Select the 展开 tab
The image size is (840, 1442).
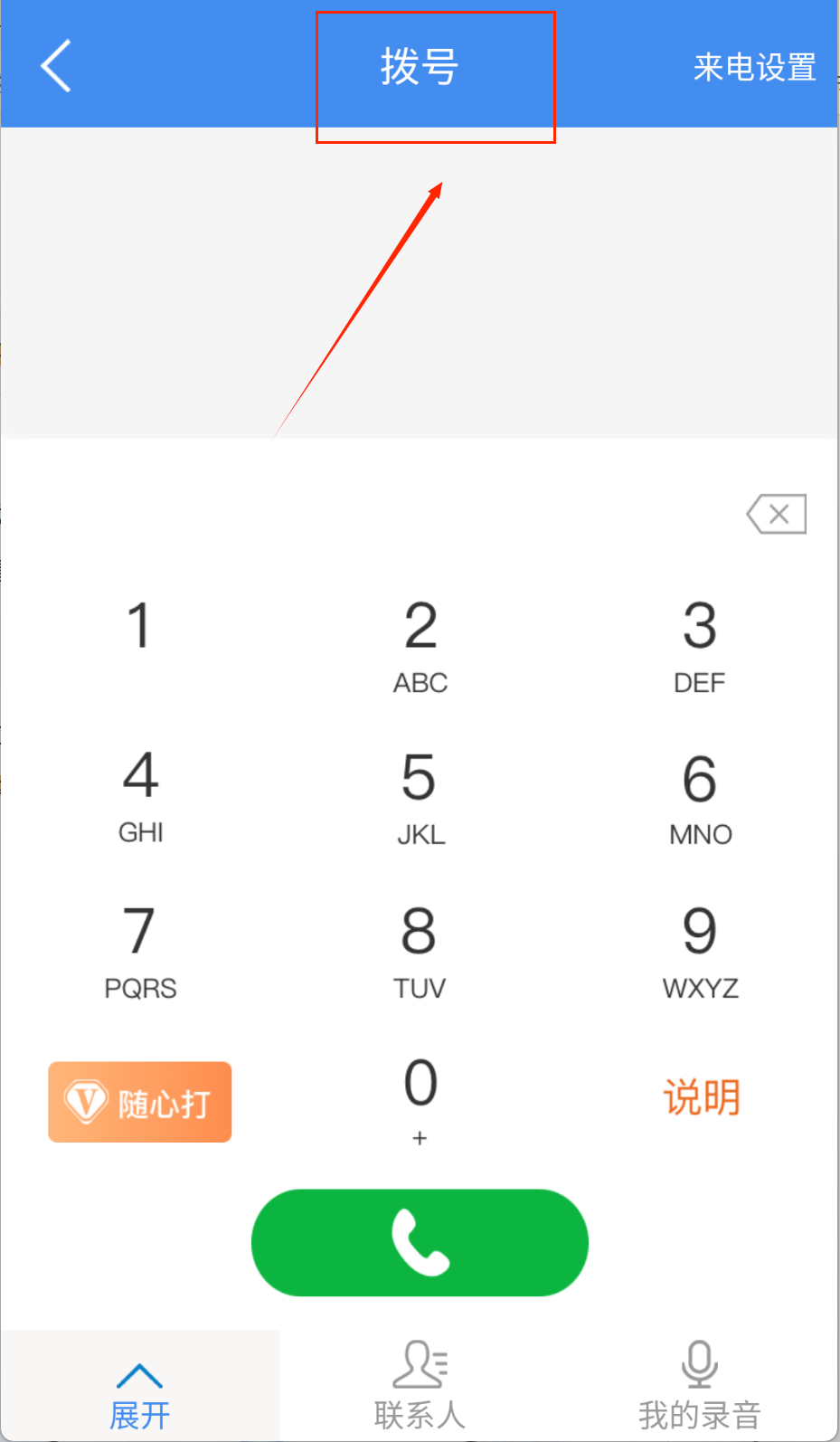coord(140,1394)
